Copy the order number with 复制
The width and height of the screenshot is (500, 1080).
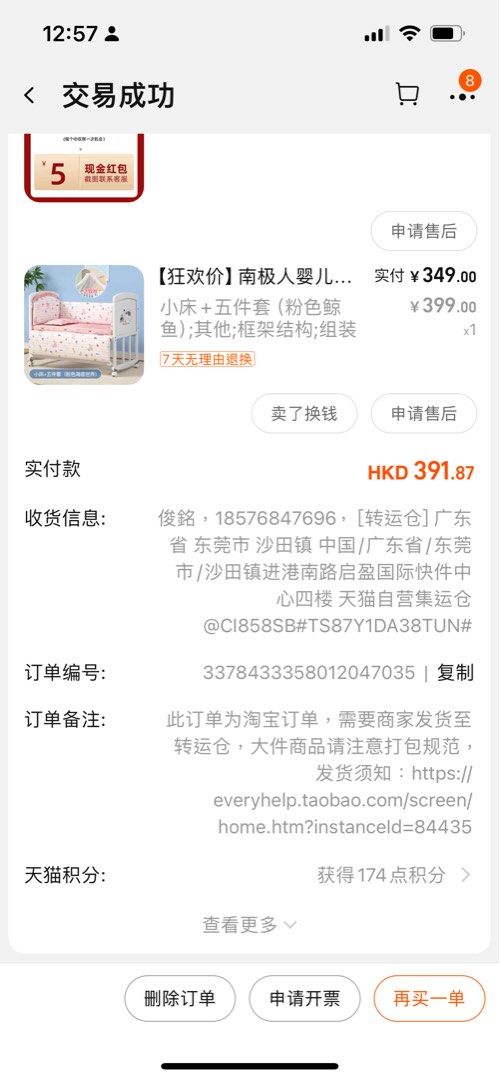pos(455,673)
